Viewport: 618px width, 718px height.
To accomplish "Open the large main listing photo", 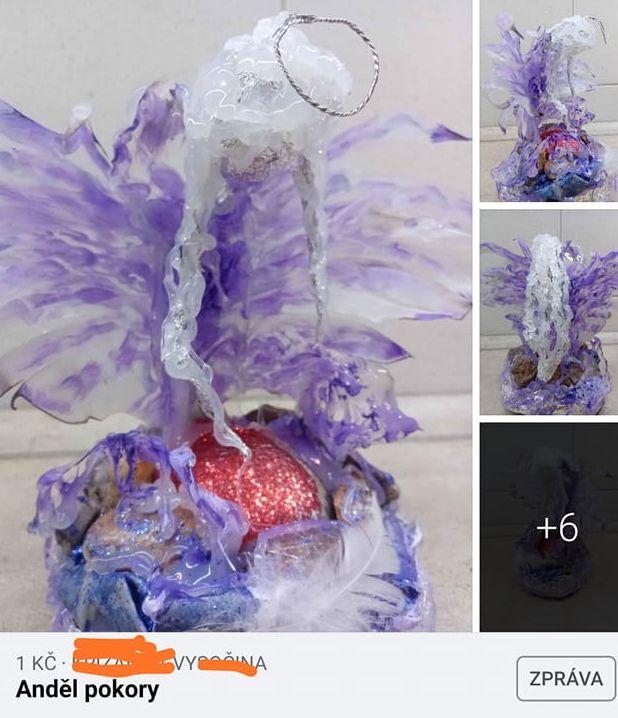I will pos(236,315).
